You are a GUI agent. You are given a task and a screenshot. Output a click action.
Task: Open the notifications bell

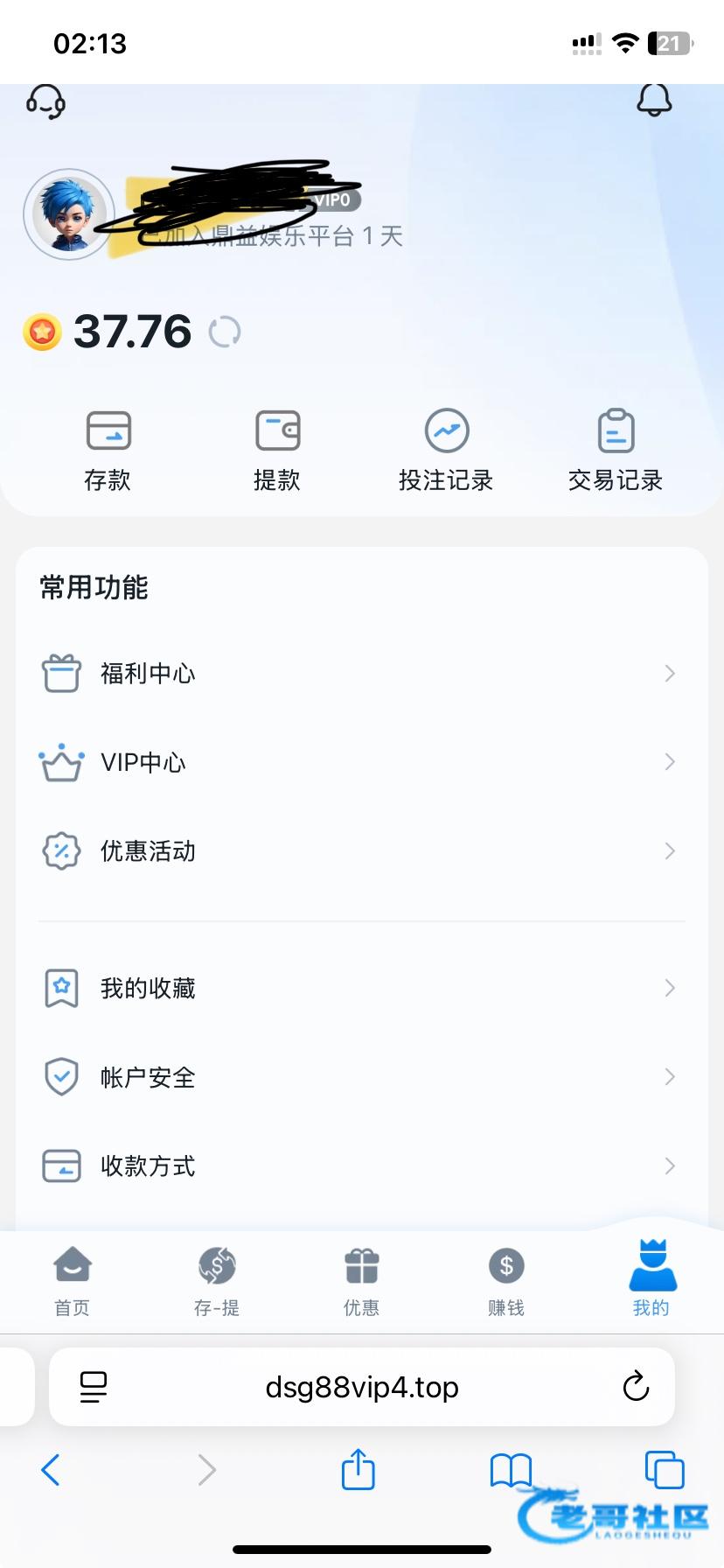(653, 100)
